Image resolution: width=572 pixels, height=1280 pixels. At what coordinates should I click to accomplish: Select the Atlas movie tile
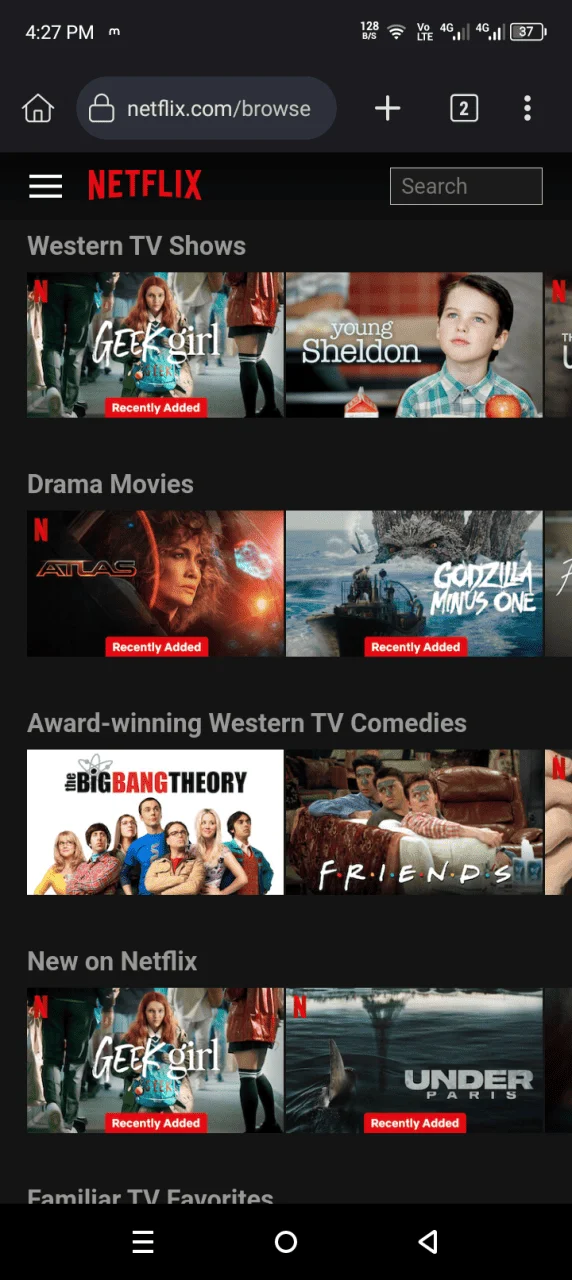pos(155,584)
